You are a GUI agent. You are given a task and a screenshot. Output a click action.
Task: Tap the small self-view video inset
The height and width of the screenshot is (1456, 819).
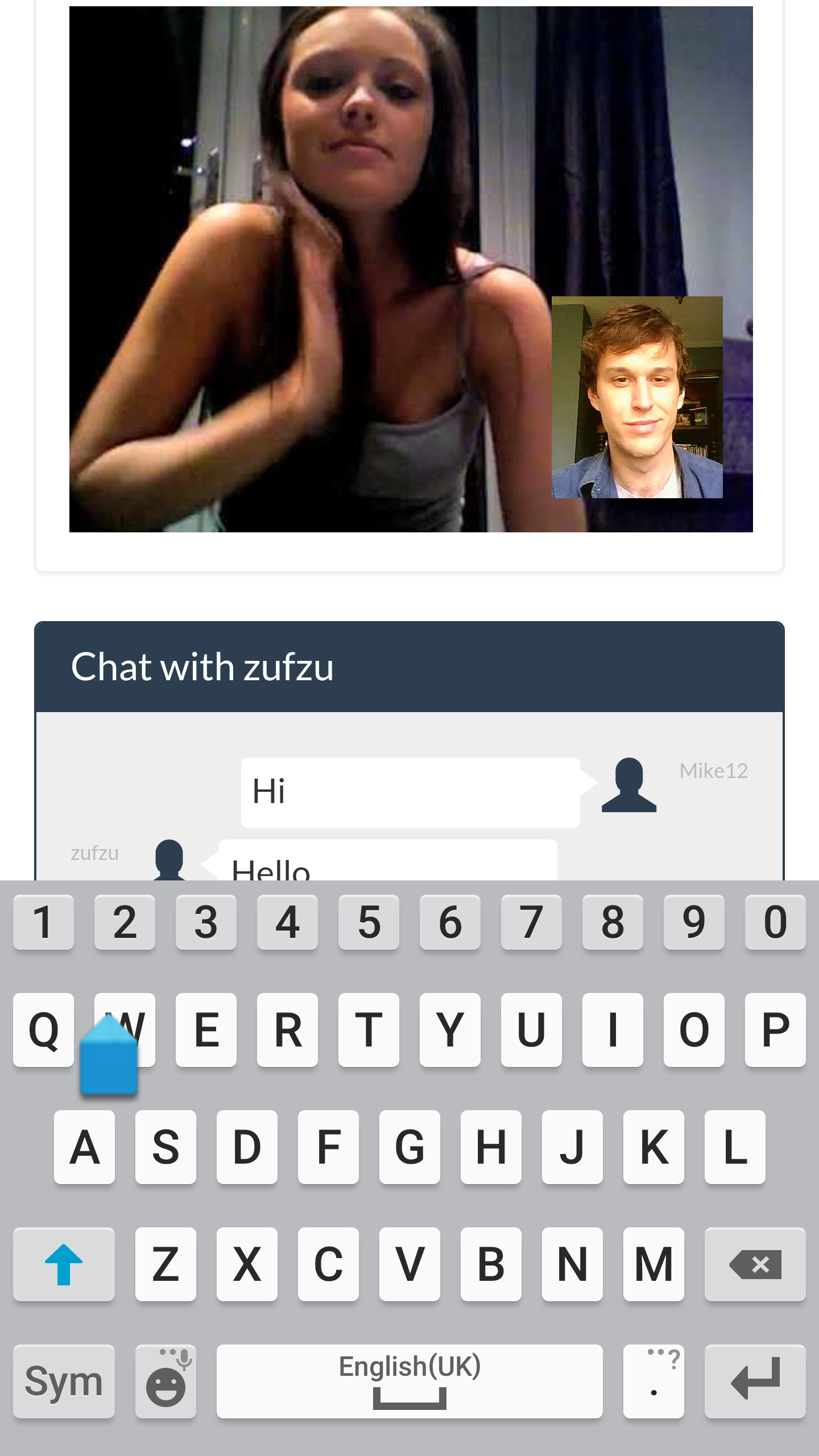point(637,397)
